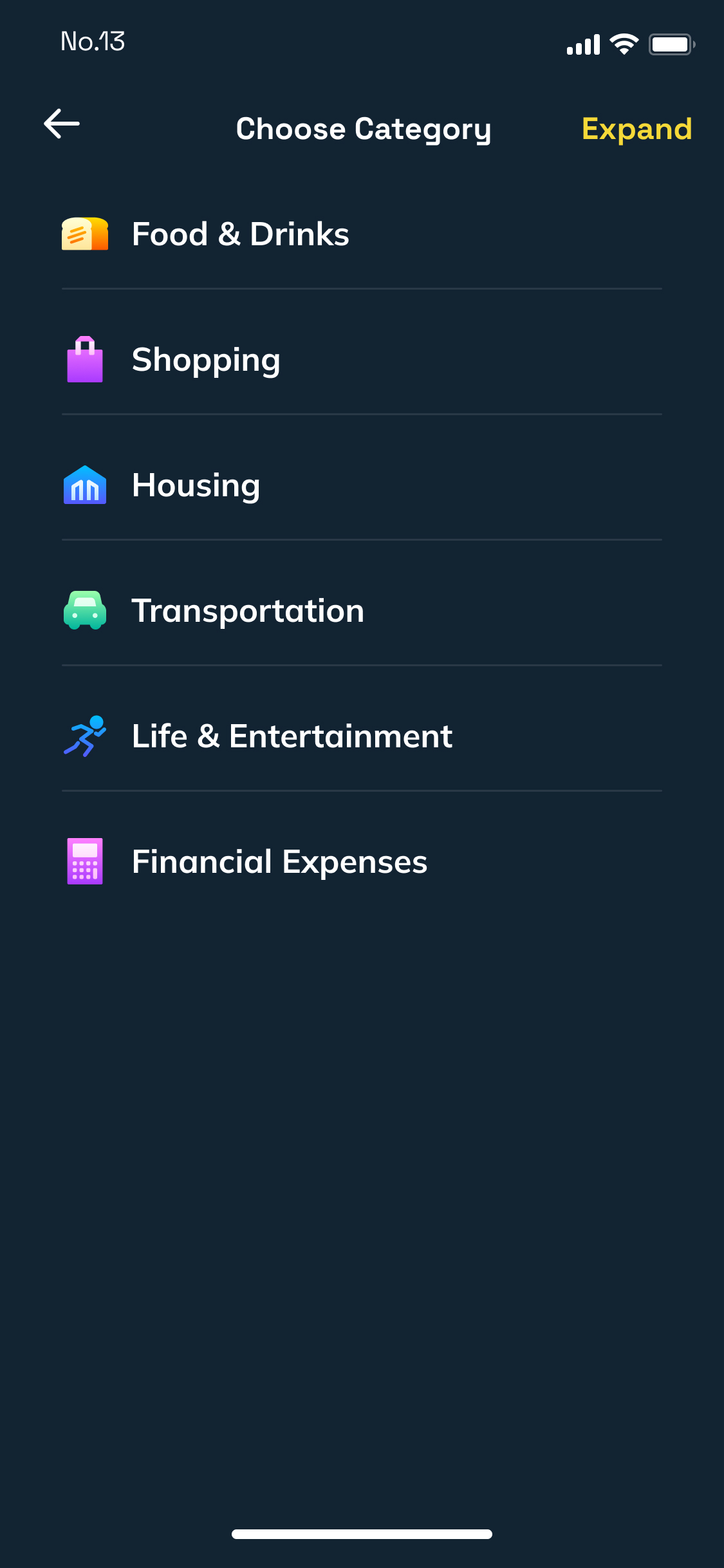Expand all categories with Expand
This screenshot has width=724, height=1568.
tap(636, 129)
